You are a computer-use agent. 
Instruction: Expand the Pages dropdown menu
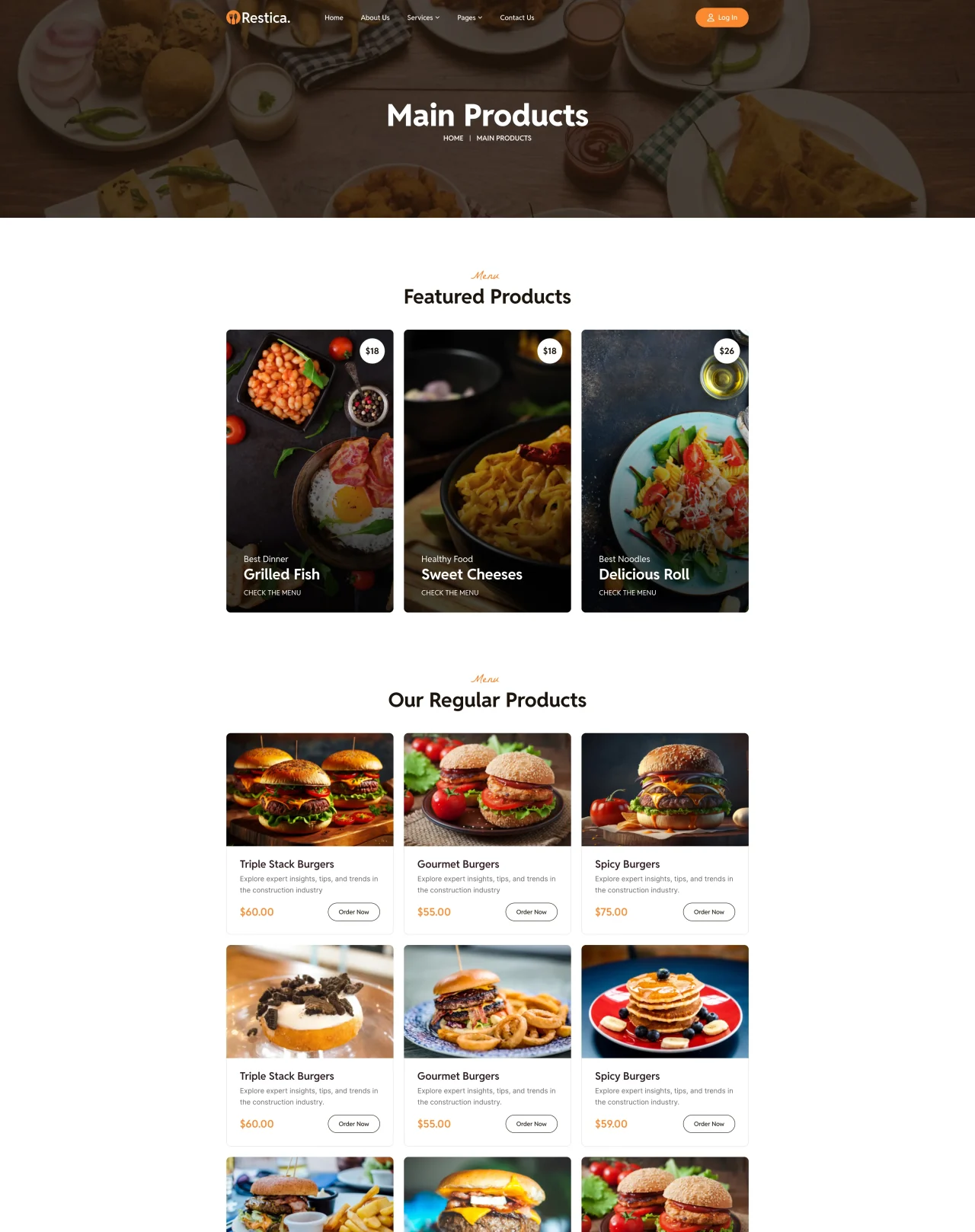click(469, 18)
